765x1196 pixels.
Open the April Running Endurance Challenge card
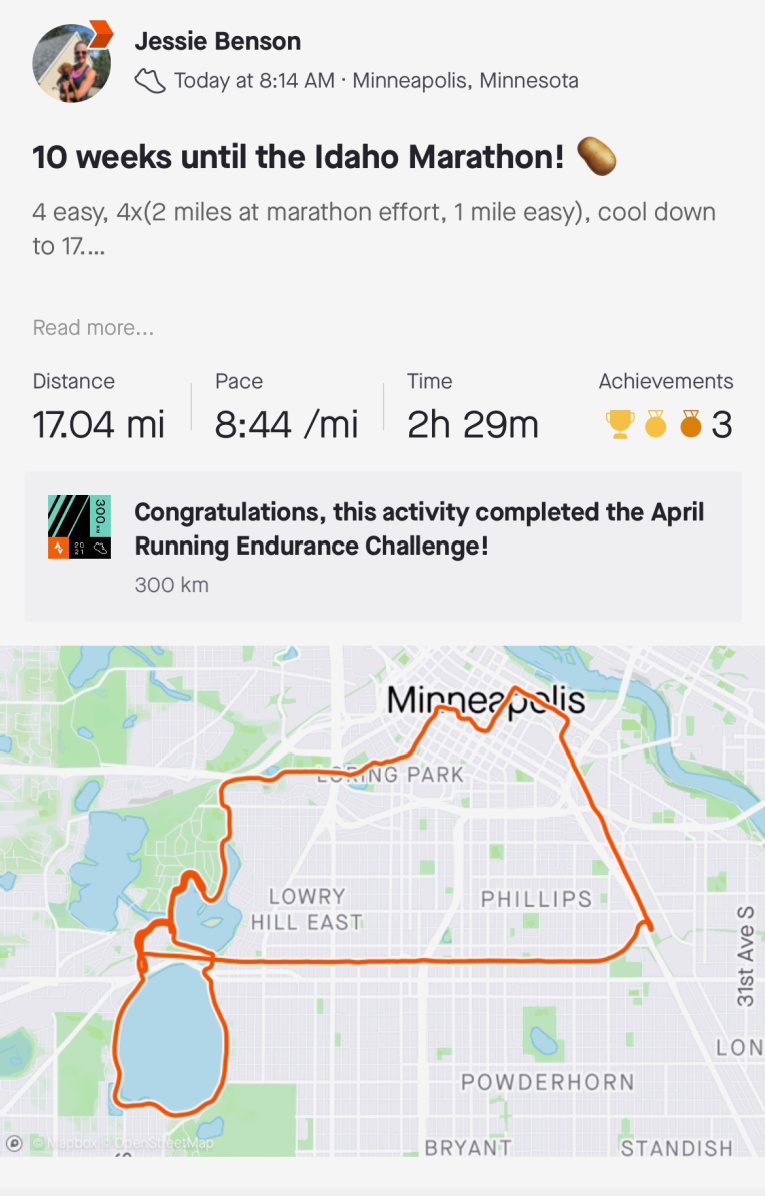click(x=383, y=547)
